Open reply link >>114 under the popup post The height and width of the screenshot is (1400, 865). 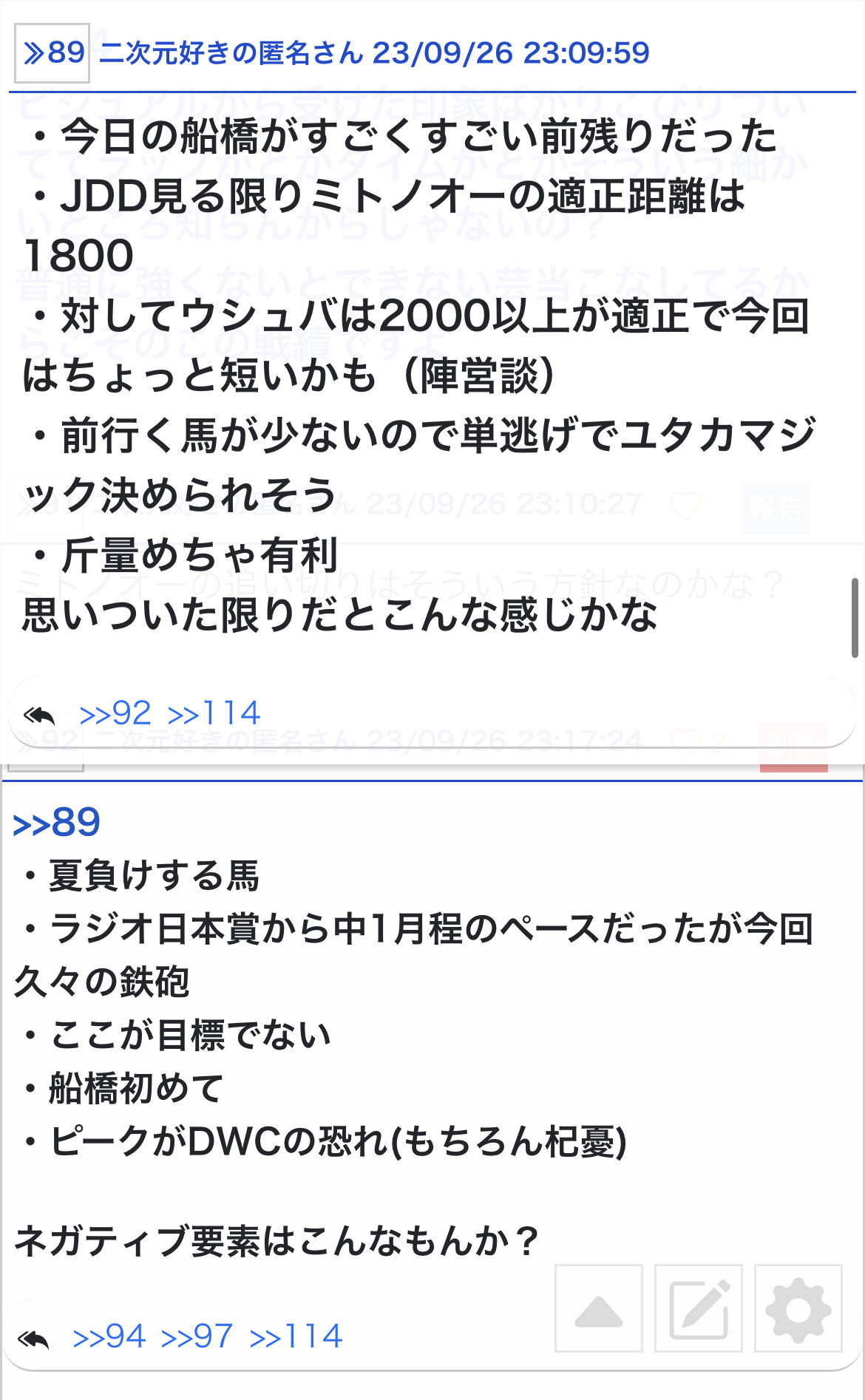(x=214, y=713)
